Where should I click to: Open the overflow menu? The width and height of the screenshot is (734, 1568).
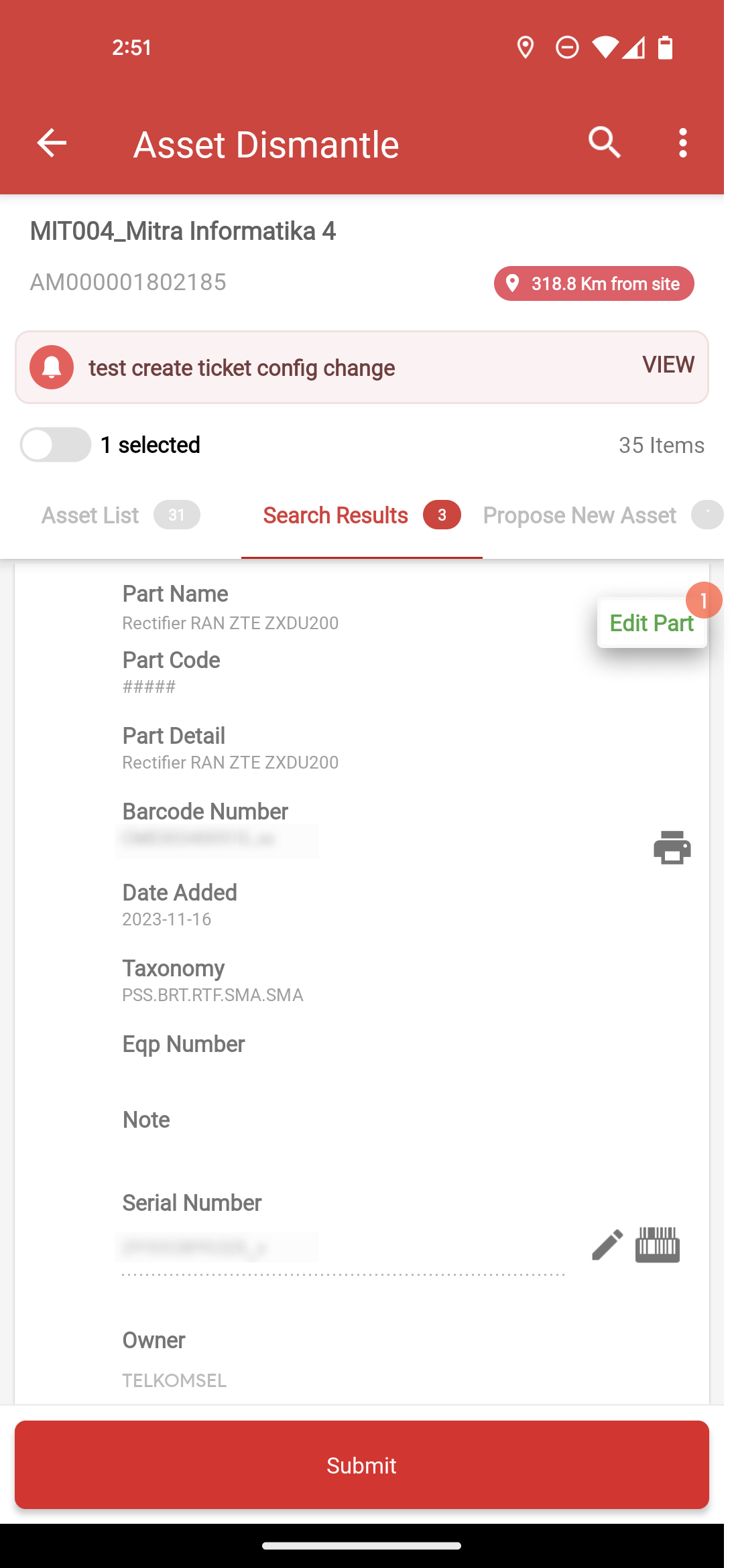682,143
